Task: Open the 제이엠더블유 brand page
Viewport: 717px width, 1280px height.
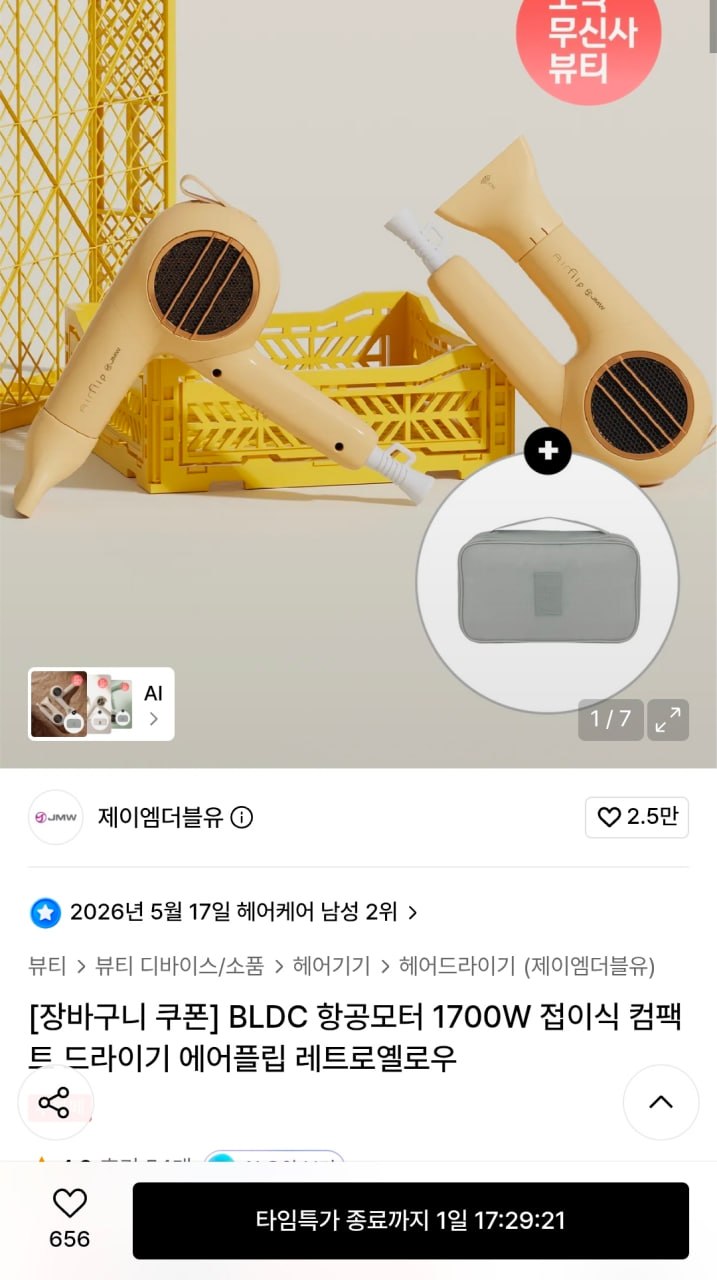Action: (x=160, y=817)
